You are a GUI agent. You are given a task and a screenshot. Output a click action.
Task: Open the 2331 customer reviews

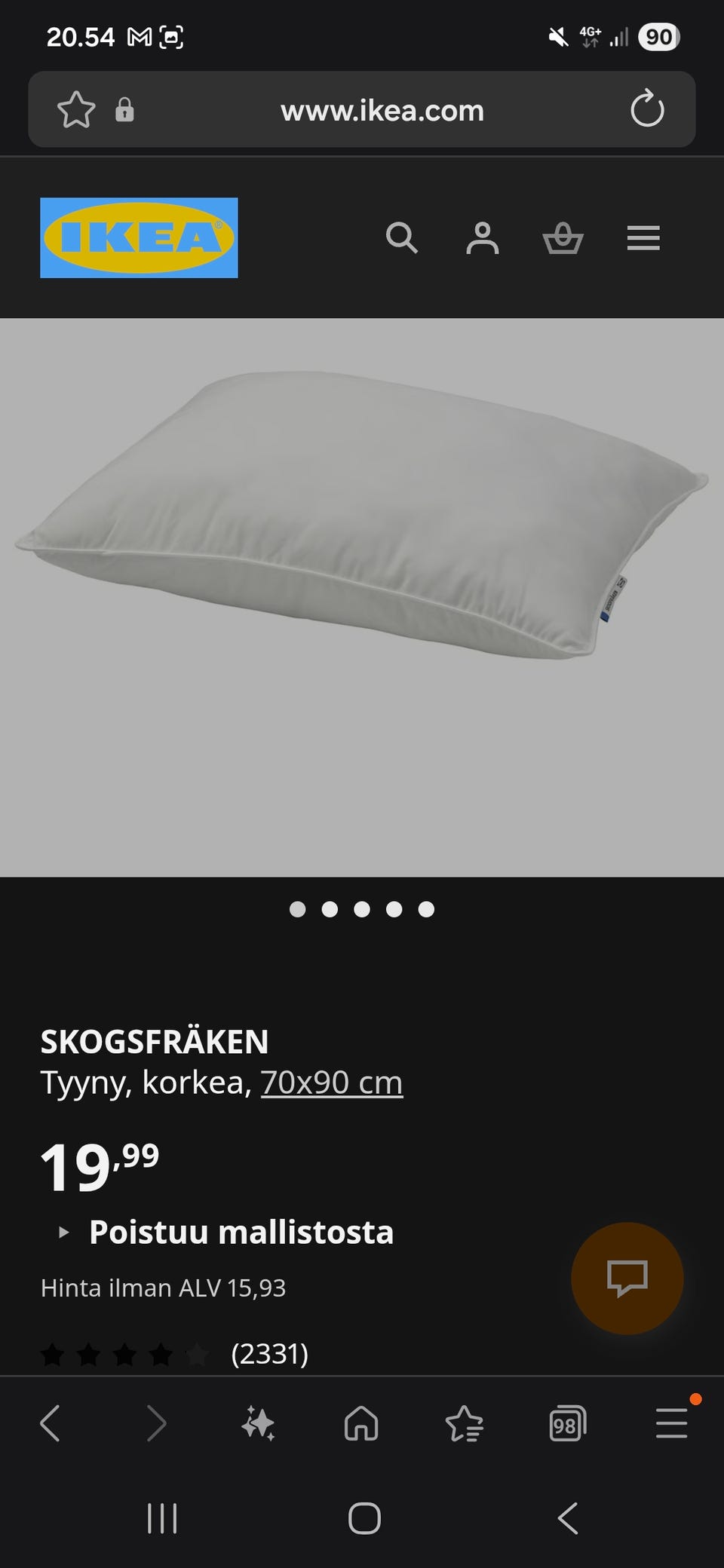(x=269, y=1353)
